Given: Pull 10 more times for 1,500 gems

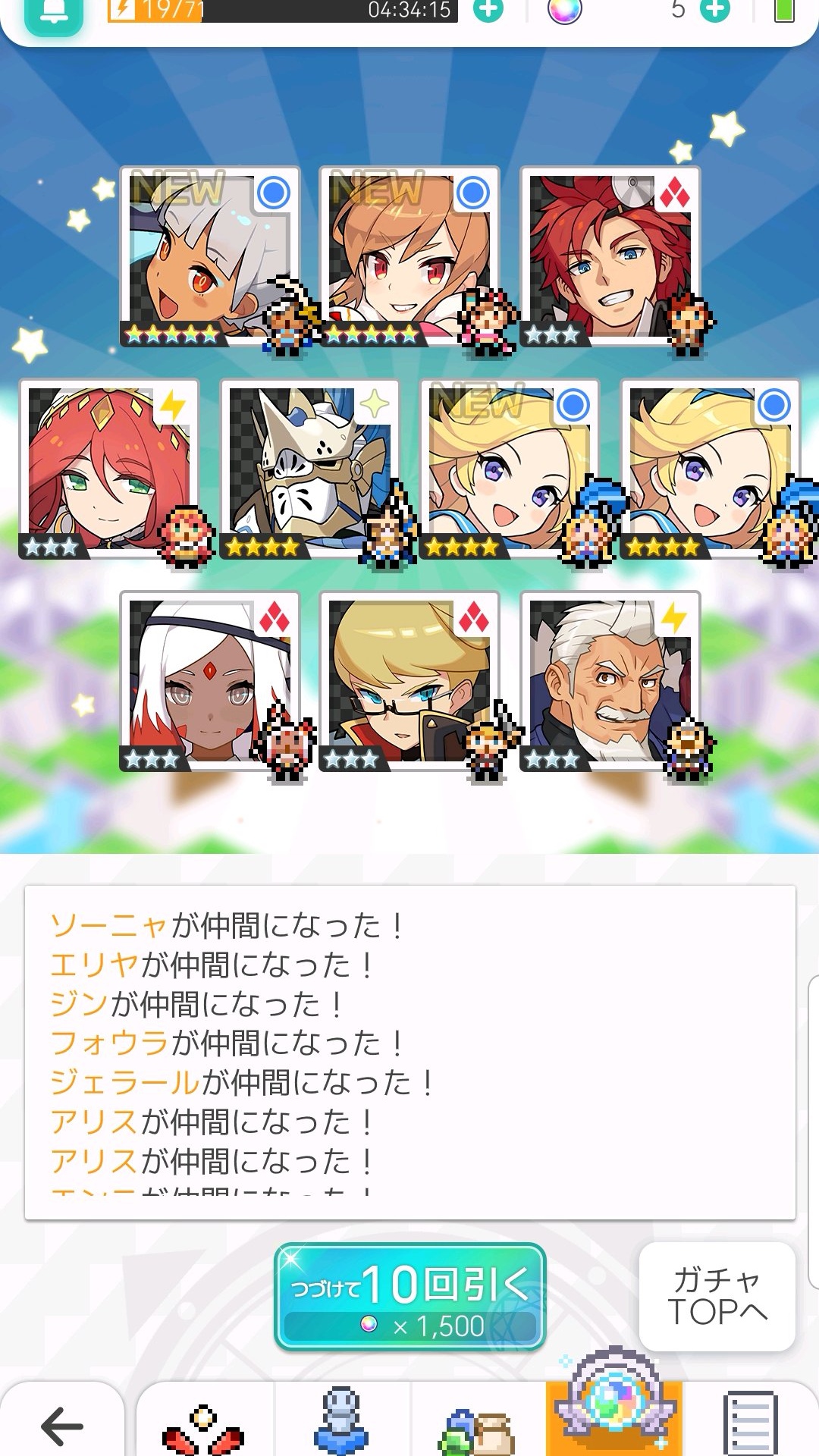Looking at the screenshot, I should coord(409,1297).
